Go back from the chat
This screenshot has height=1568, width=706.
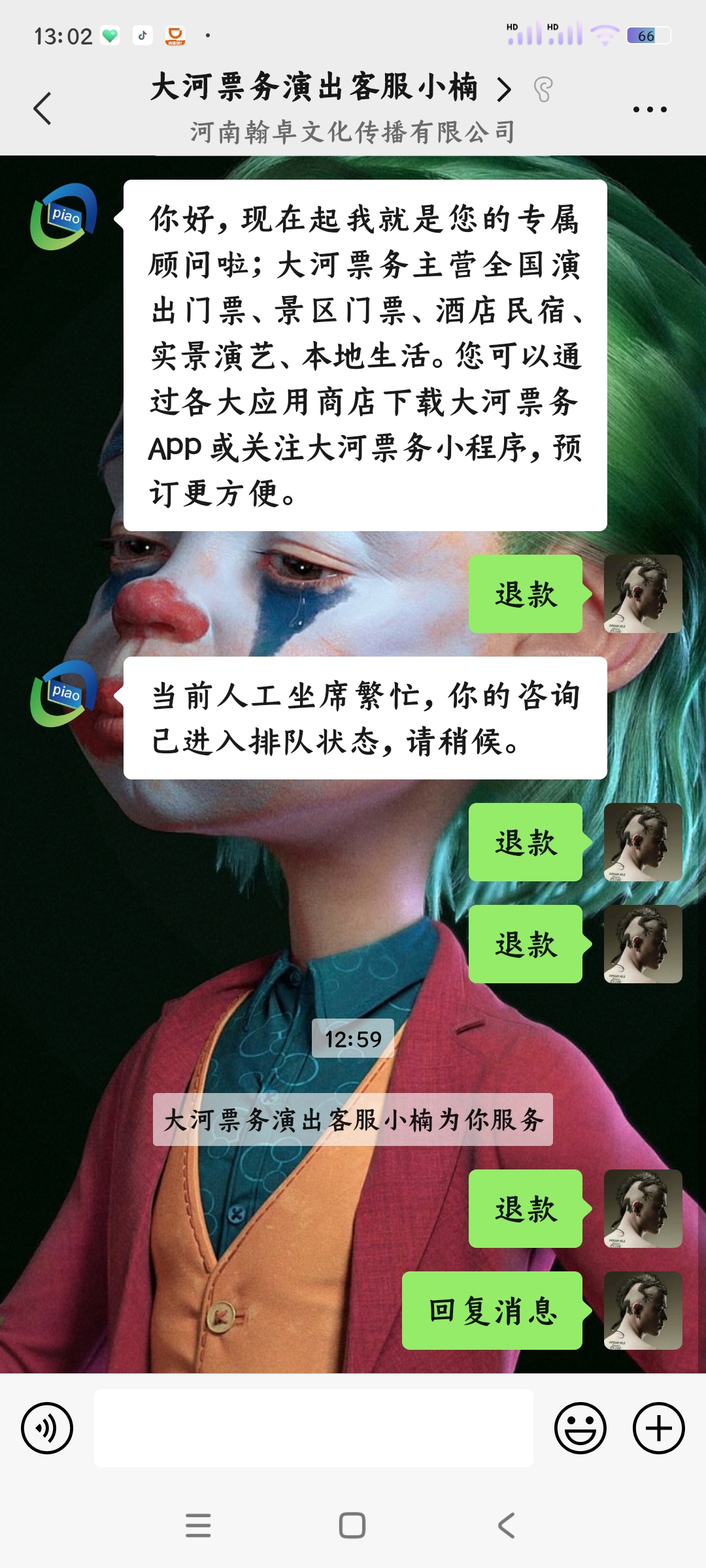point(42,108)
